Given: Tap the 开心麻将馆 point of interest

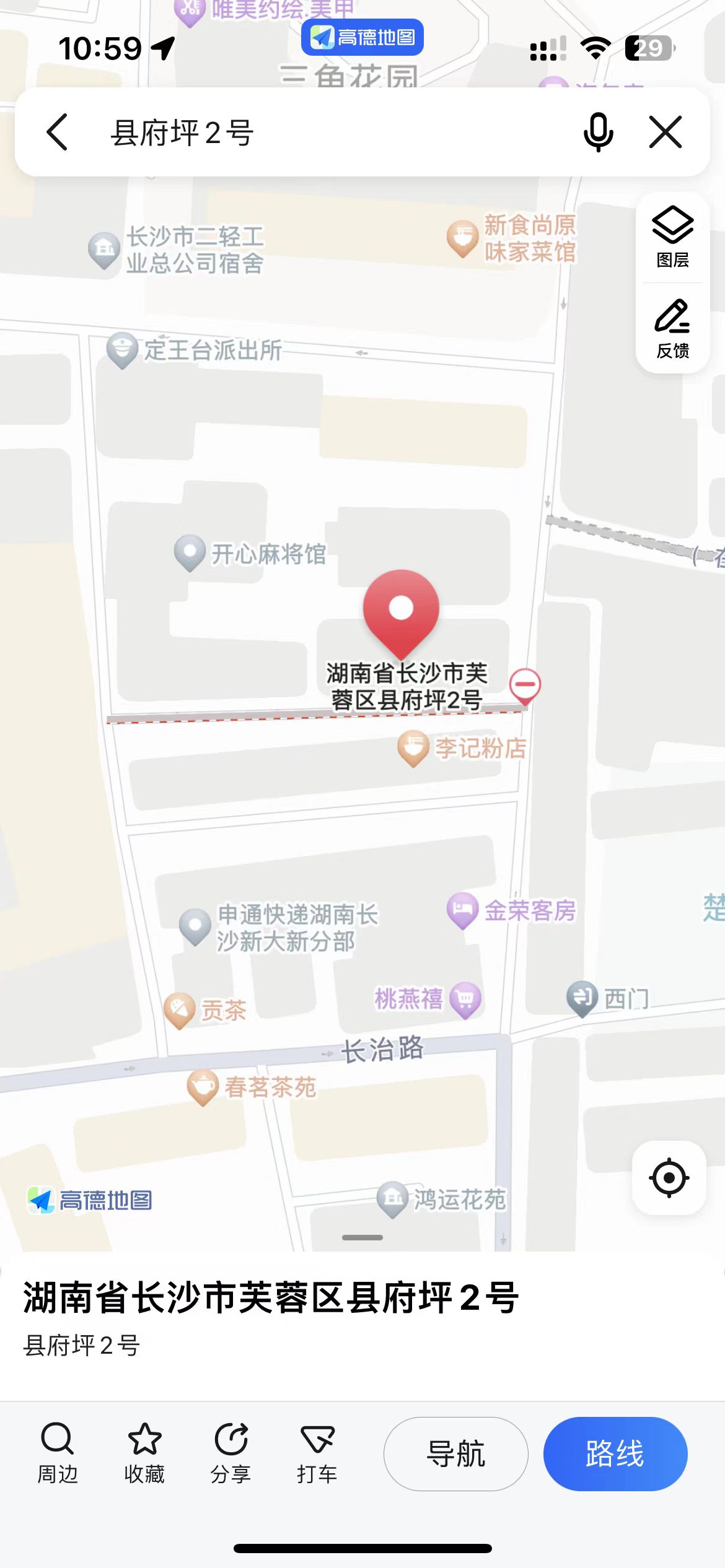Looking at the screenshot, I should coord(190,552).
